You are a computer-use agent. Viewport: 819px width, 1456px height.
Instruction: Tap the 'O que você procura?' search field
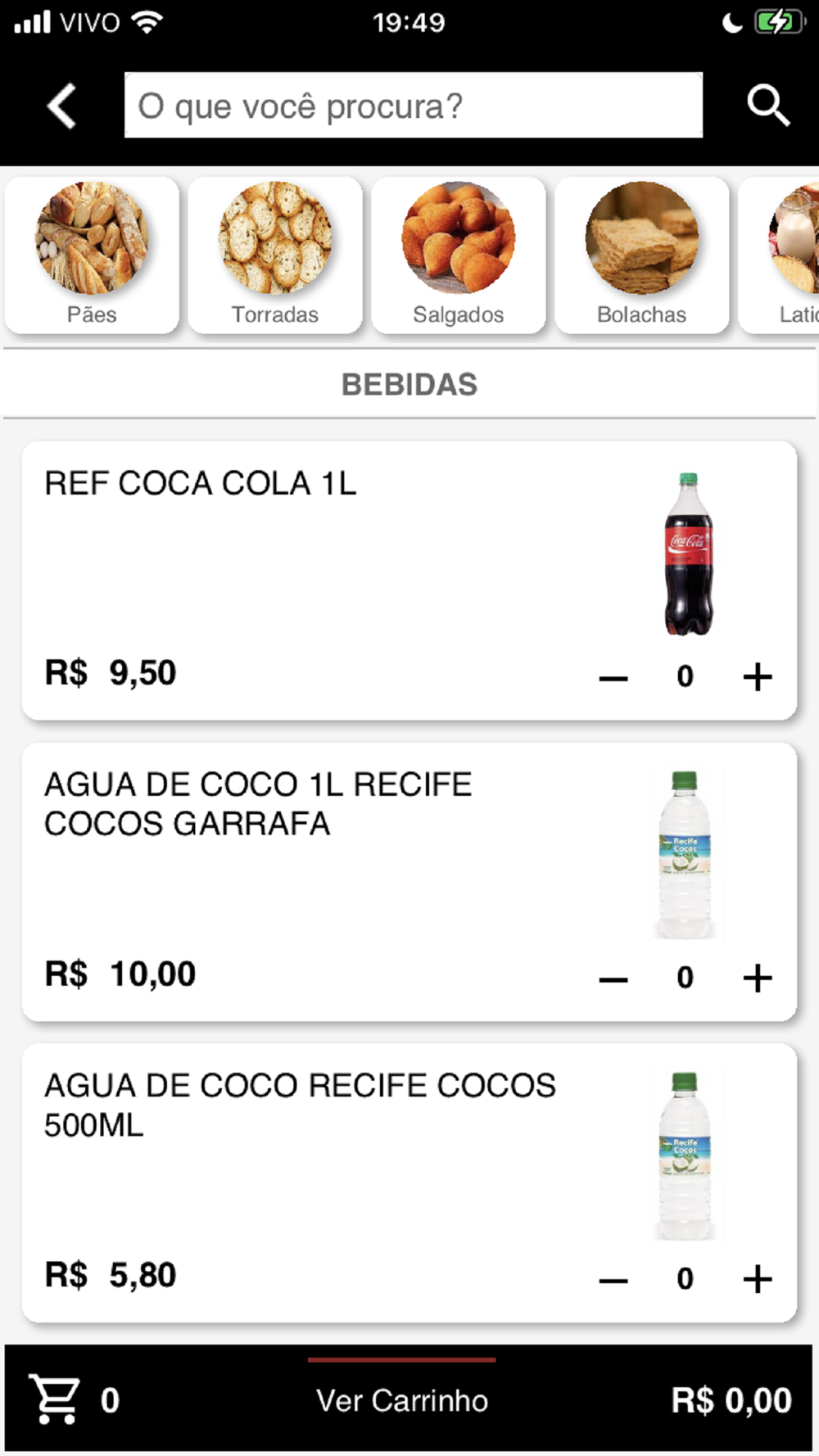click(413, 106)
